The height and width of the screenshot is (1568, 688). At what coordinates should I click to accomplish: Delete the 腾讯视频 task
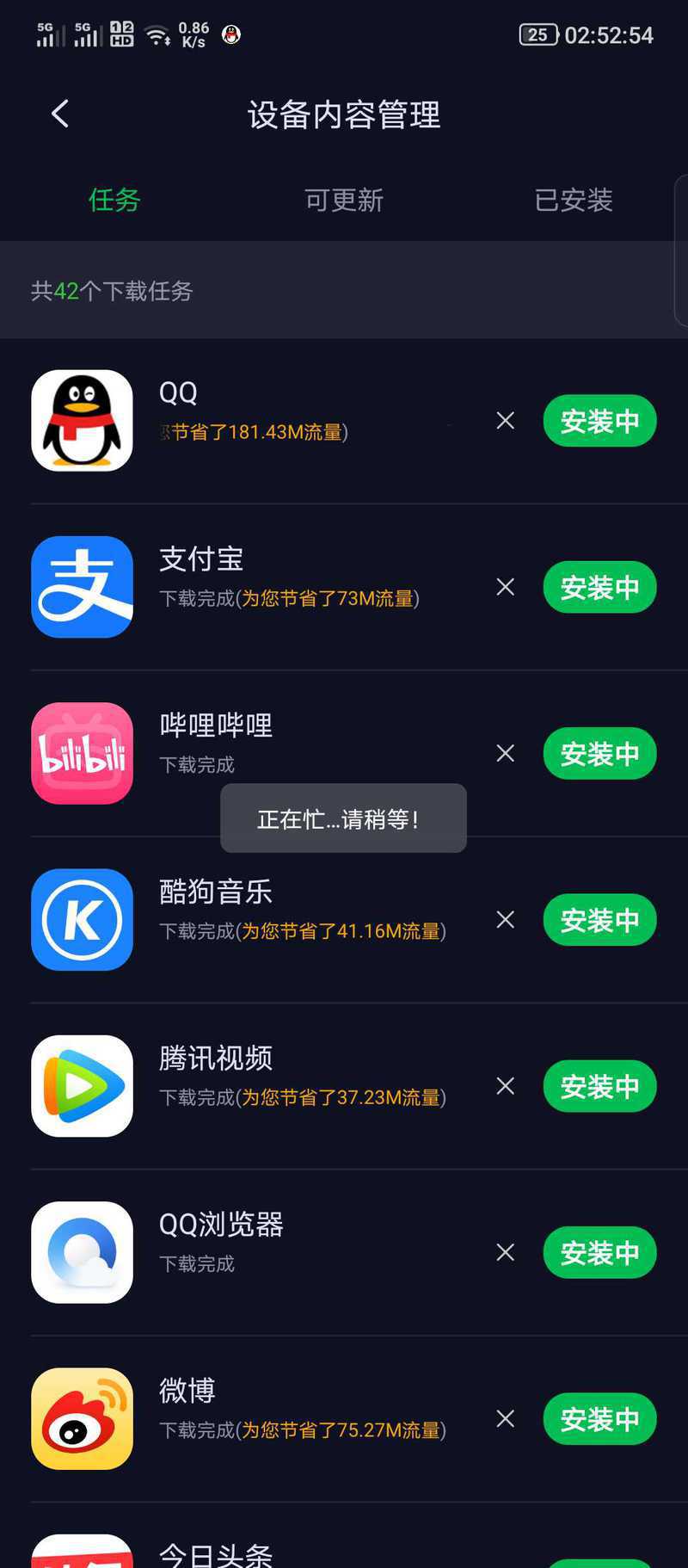click(506, 1086)
